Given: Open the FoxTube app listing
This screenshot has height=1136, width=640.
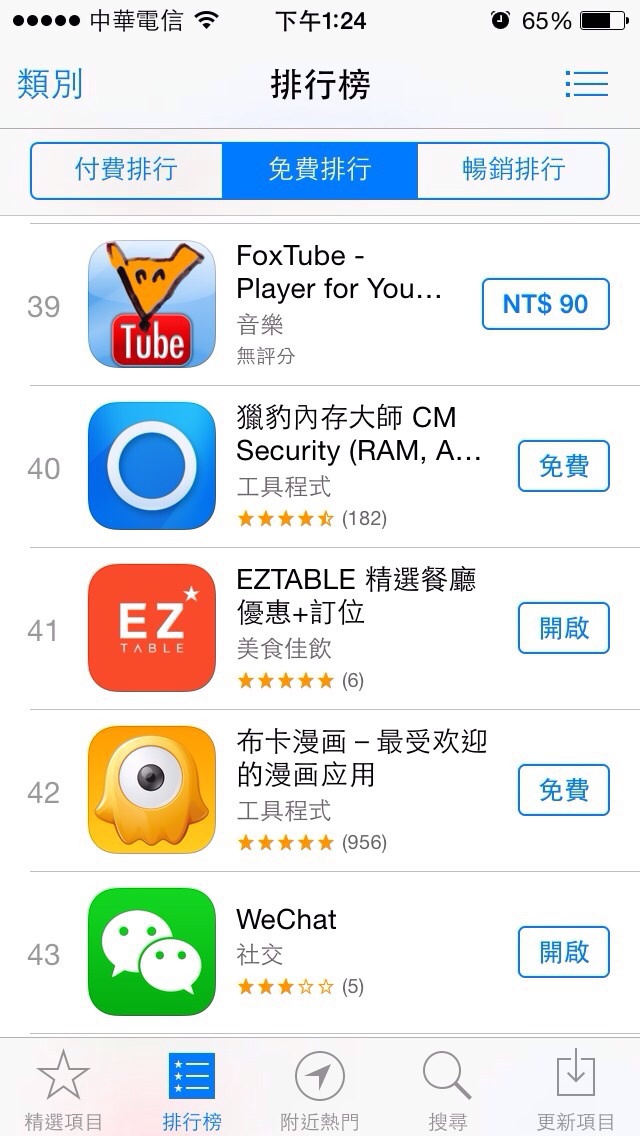Looking at the screenshot, I should point(320,304).
